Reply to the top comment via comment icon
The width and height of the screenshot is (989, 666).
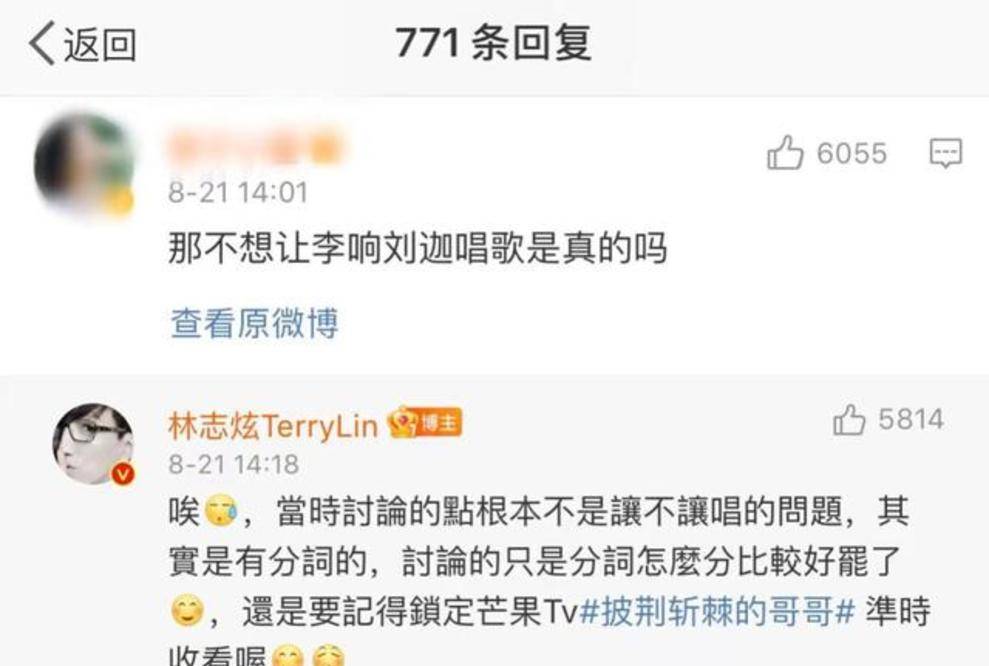(x=945, y=153)
